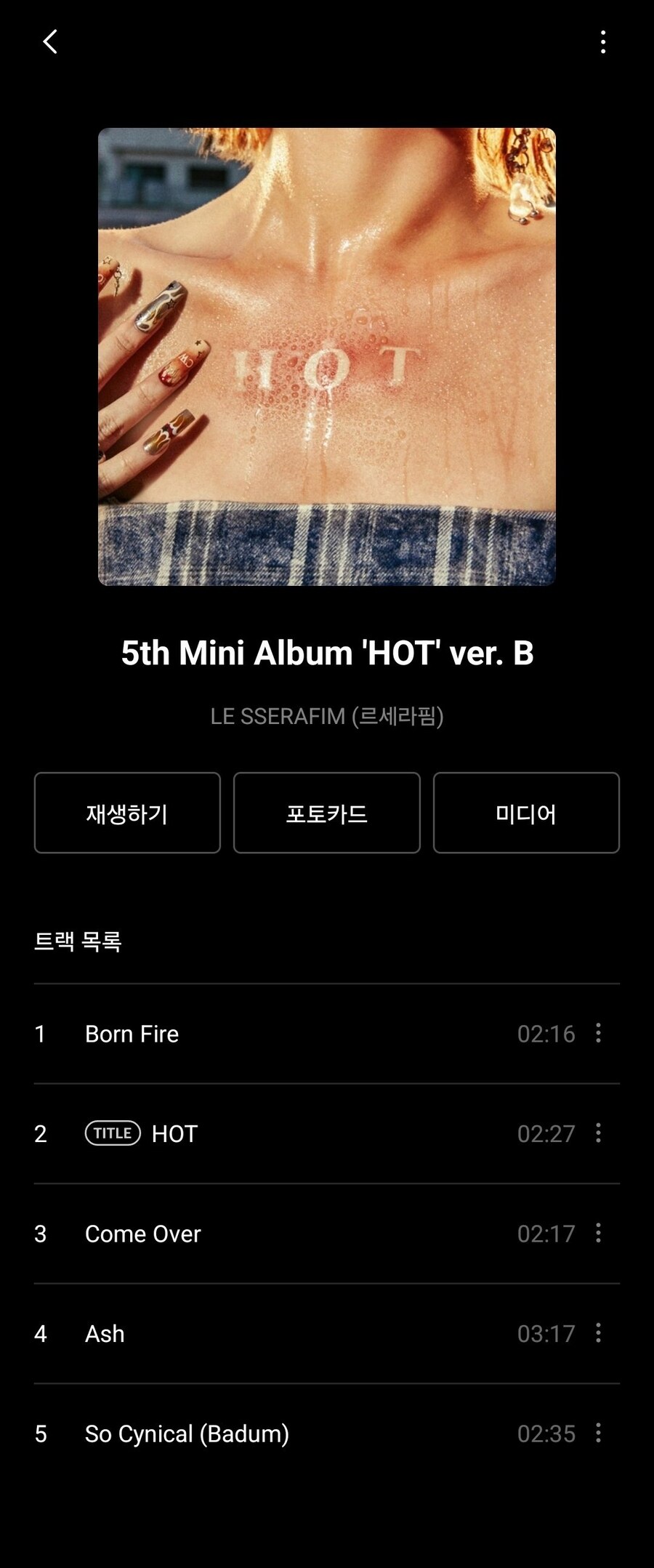Open the top-right overflow menu
Screen dimensions: 654x1568
click(x=602, y=42)
